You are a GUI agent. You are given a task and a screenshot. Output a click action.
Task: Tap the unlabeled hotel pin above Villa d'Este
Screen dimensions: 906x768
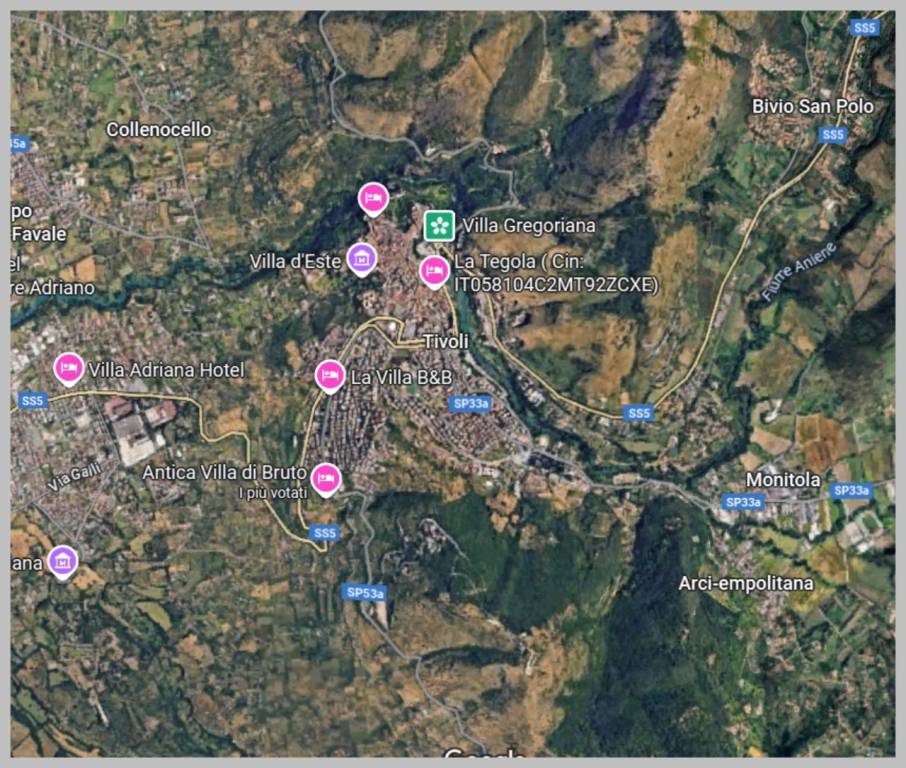[x=373, y=198]
